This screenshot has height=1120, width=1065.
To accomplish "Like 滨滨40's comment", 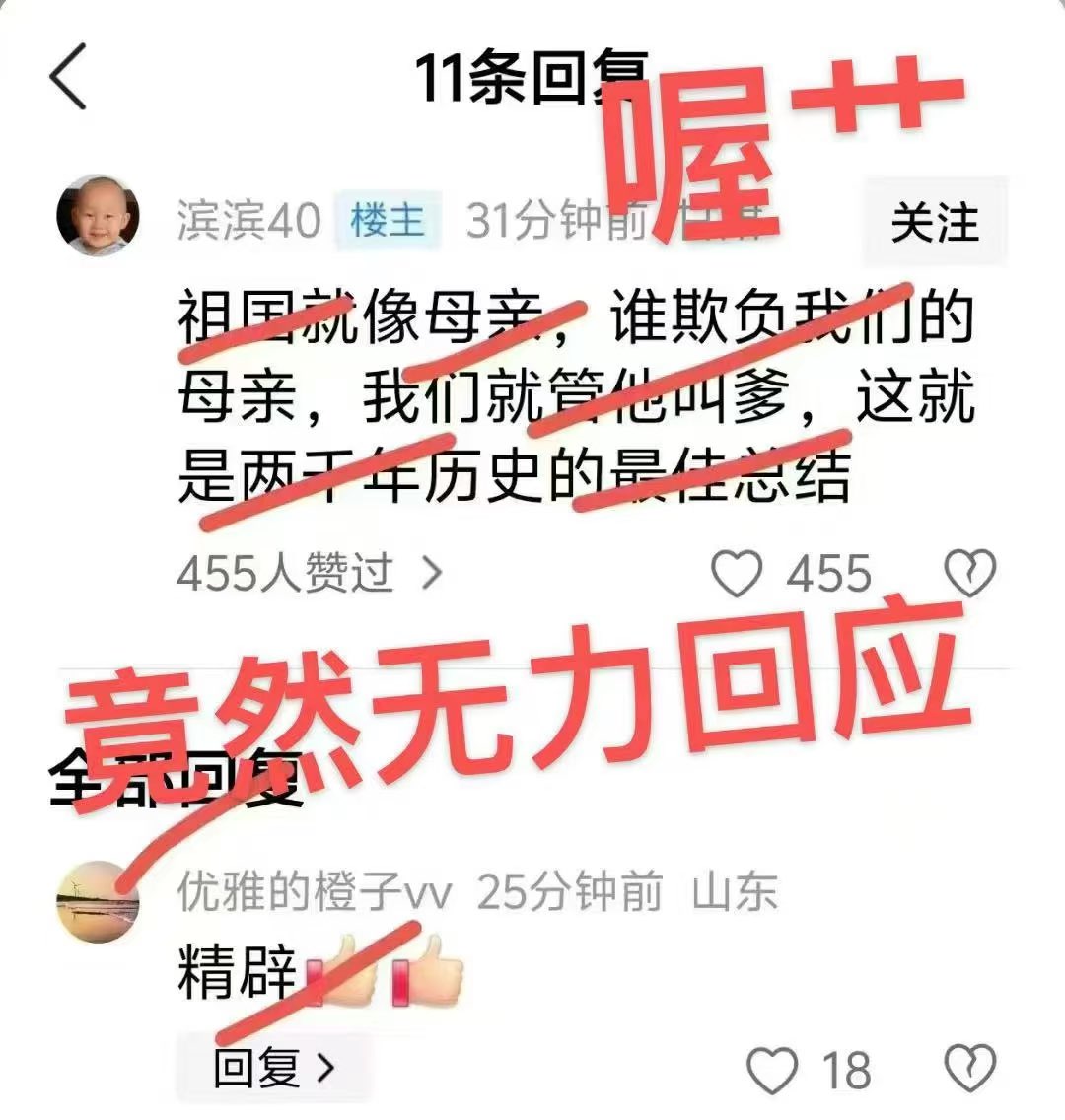I will [x=738, y=573].
